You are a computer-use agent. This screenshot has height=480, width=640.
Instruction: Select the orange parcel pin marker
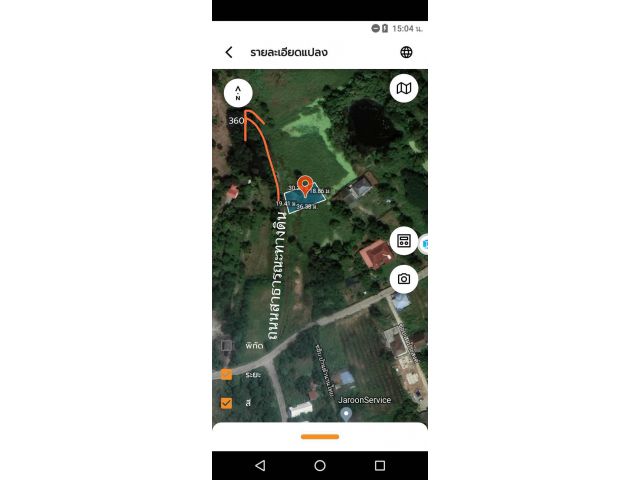[x=305, y=186]
